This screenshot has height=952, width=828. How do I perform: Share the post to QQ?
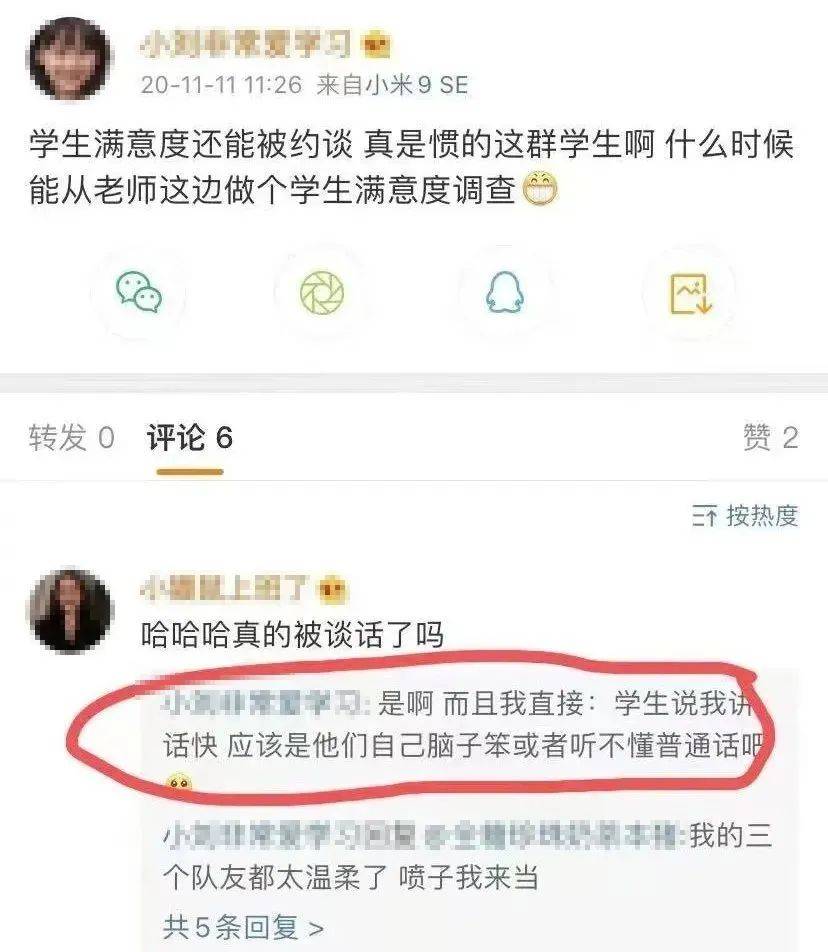click(x=505, y=292)
